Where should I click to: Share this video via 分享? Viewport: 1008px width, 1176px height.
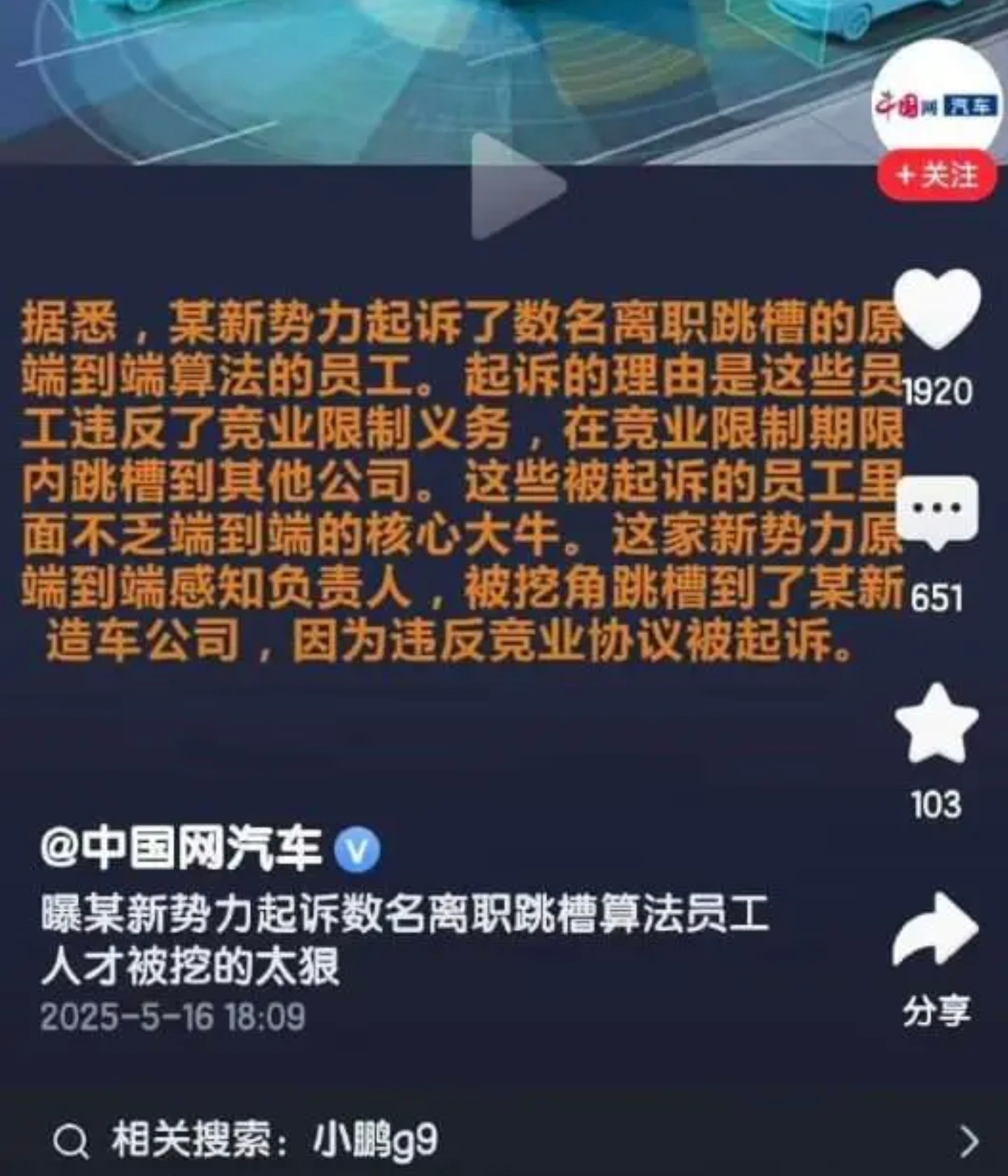pos(936,933)
